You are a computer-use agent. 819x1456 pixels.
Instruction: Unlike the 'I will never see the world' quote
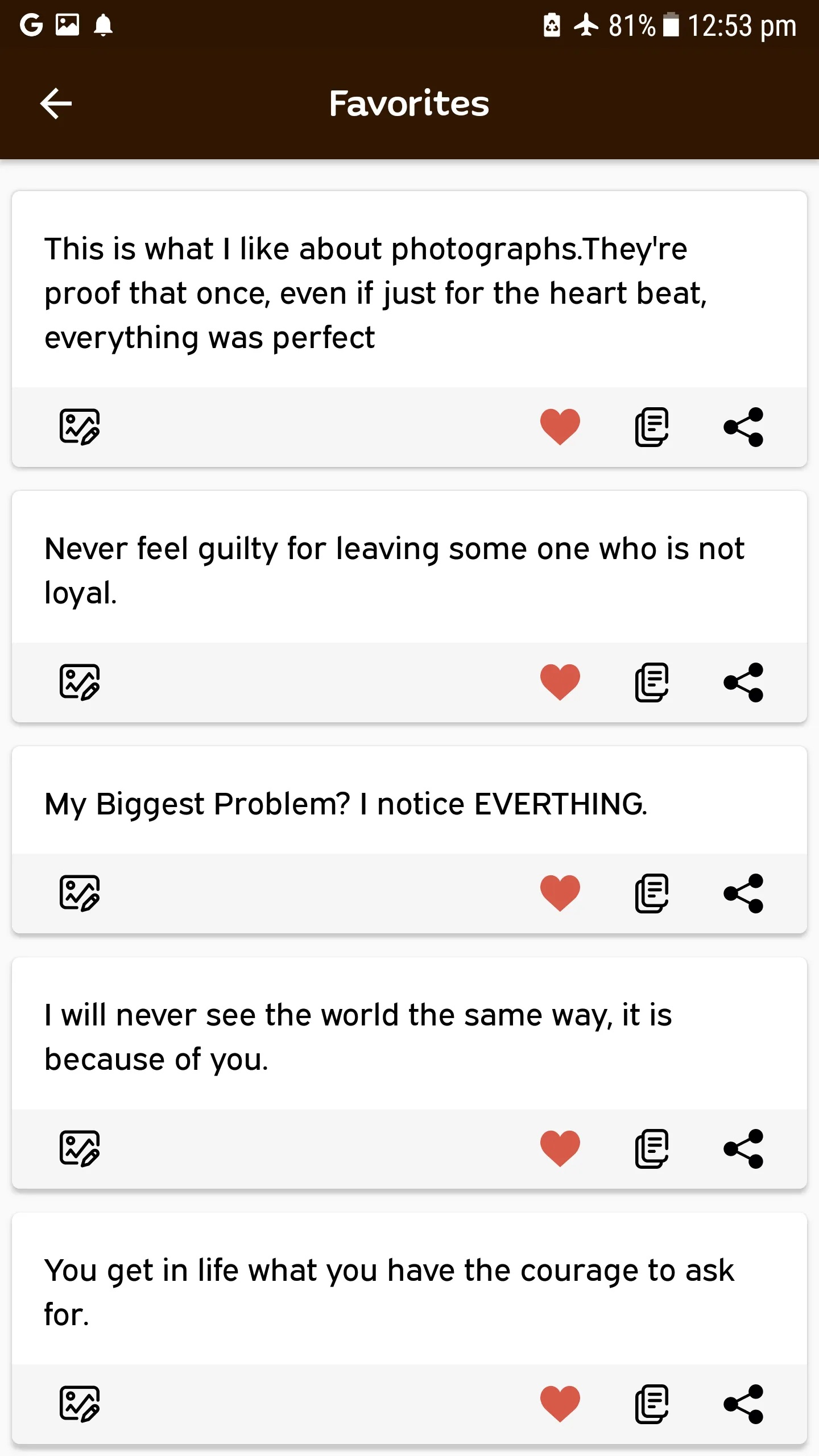pyautogui.click(x=560, y=1149)
